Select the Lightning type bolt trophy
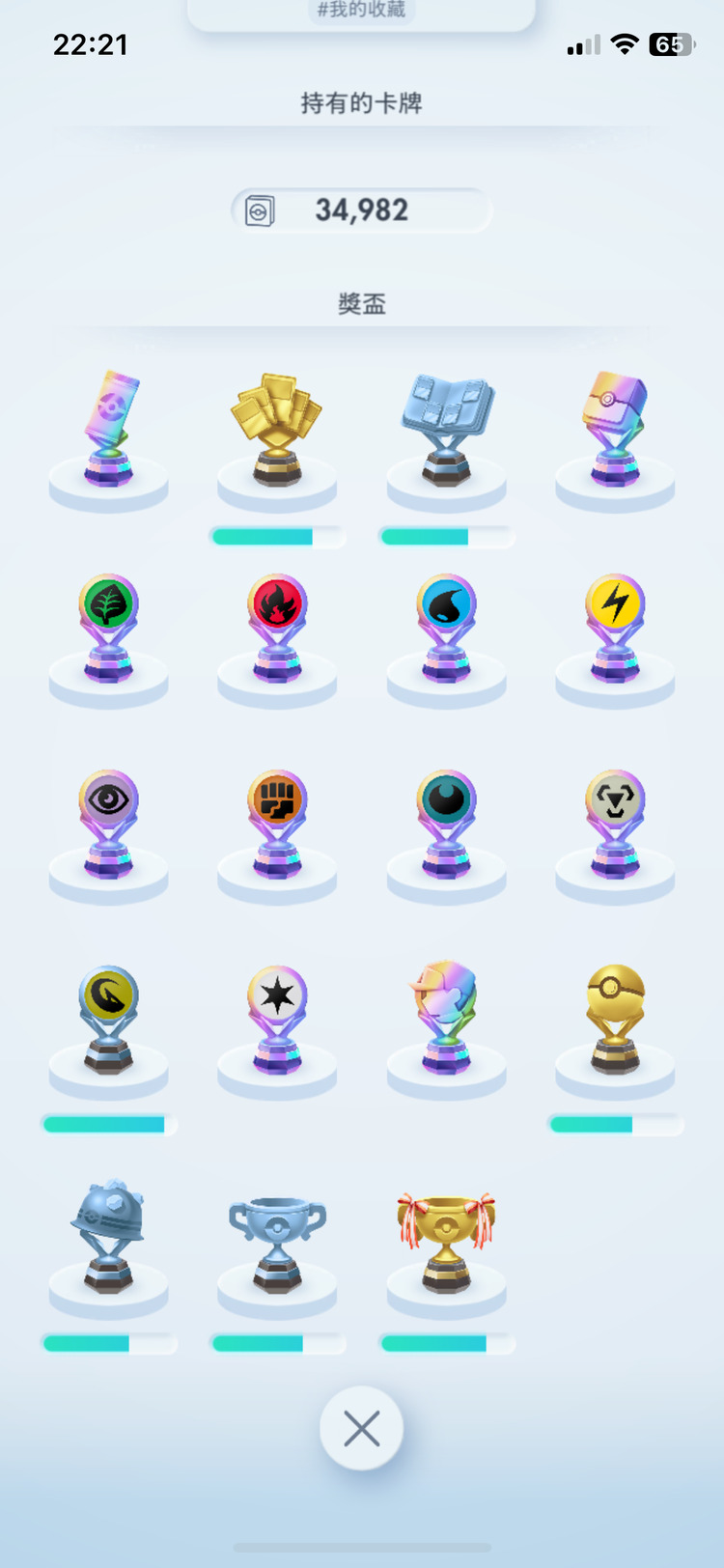Viewport: 724px width, 1568px height. [615, 628]
